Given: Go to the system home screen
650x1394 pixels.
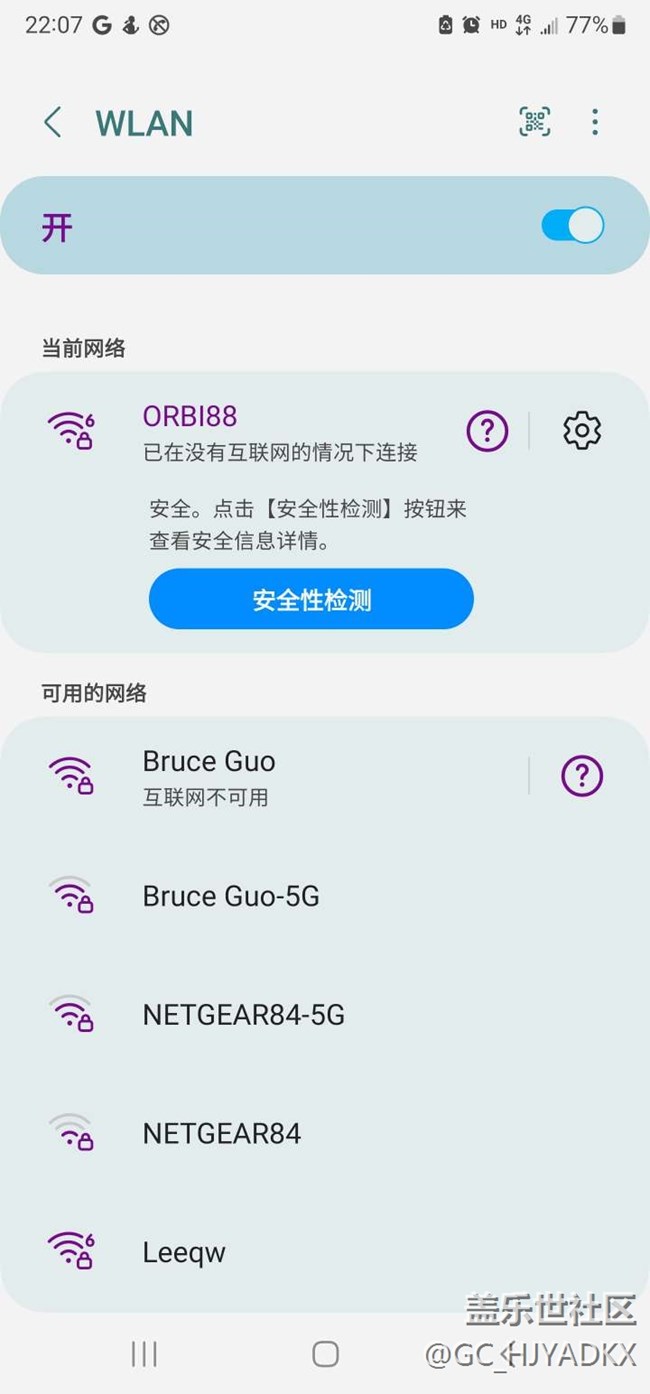Looking at the screenshot, I should (x=325, y=1354).
